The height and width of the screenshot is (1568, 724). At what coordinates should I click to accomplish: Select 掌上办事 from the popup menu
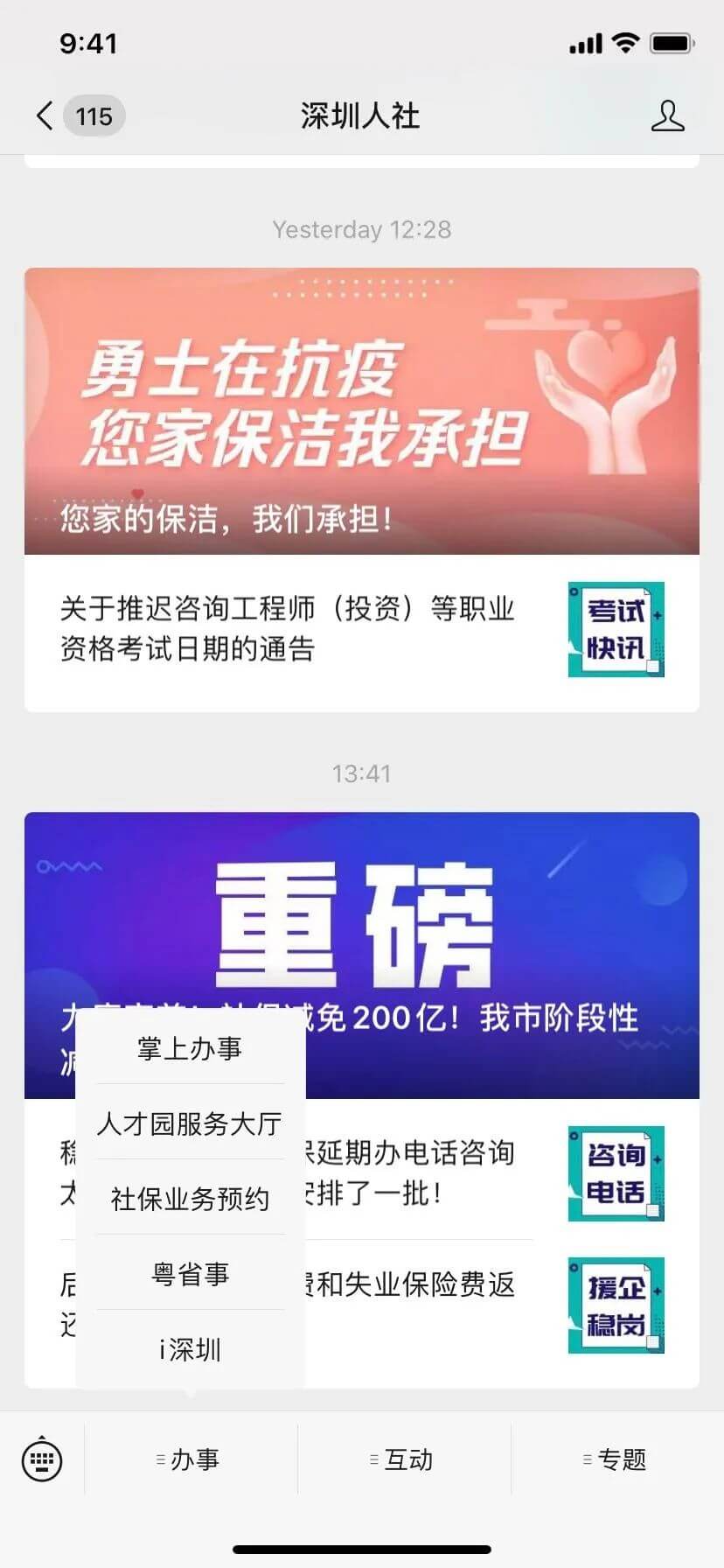(190, 1047)
